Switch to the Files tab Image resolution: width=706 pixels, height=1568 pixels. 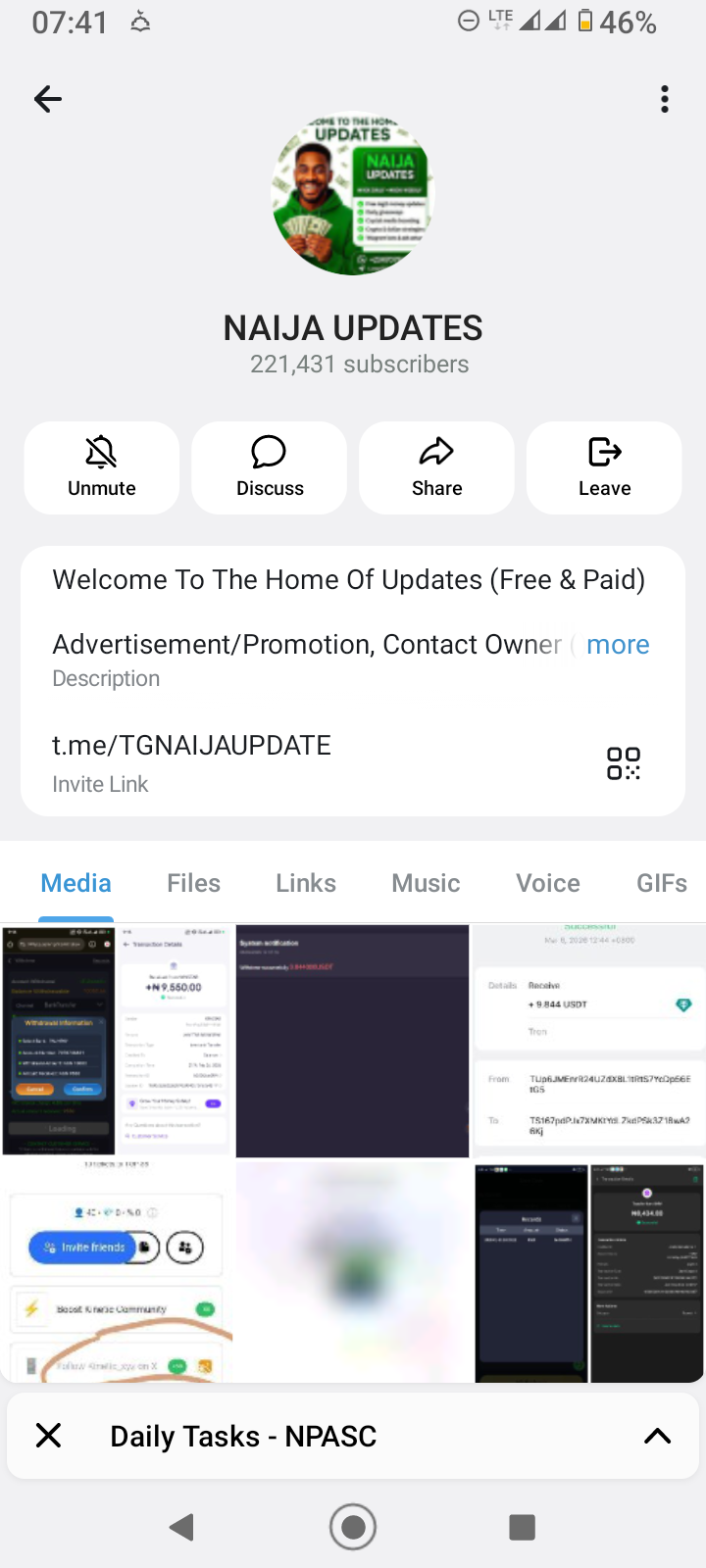193,883
